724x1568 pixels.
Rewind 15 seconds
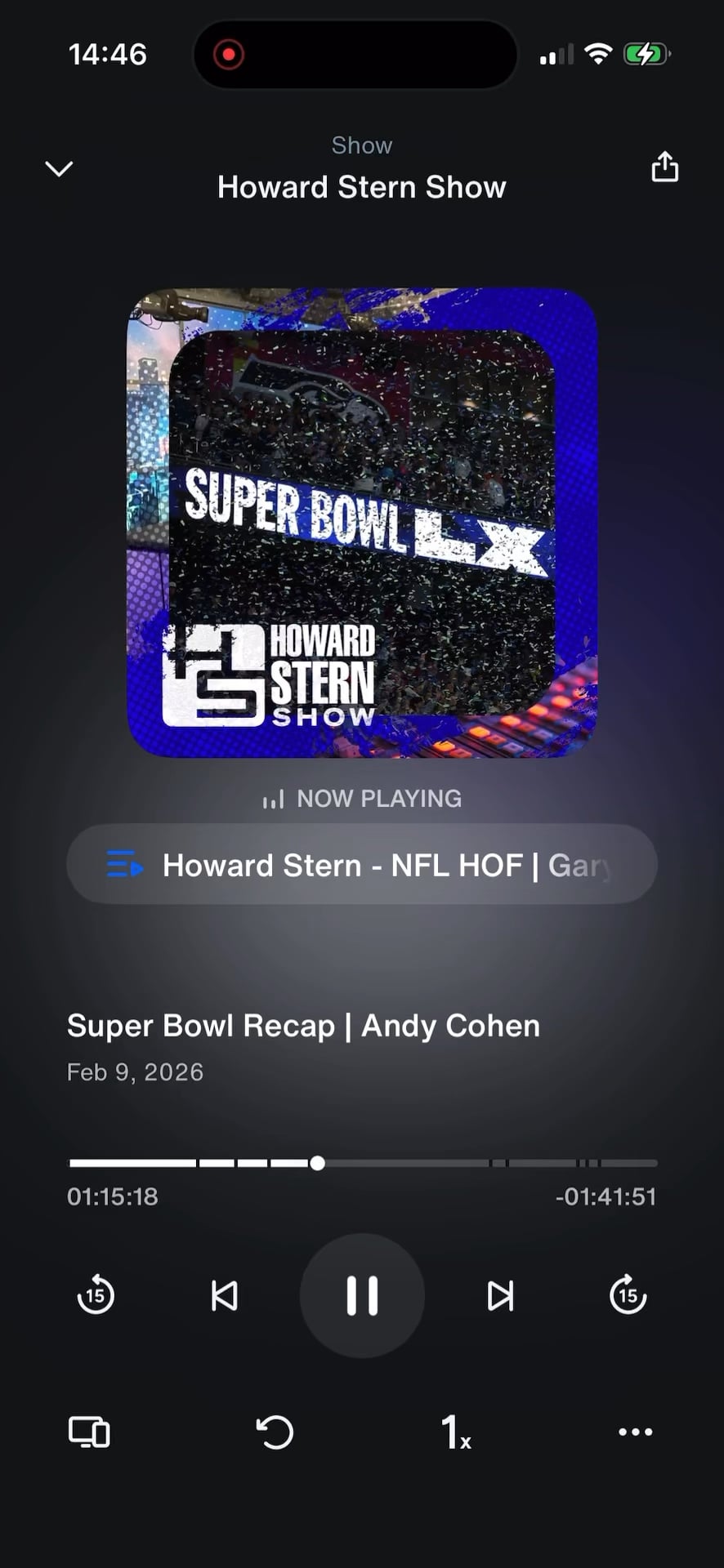click(96, 1295)
